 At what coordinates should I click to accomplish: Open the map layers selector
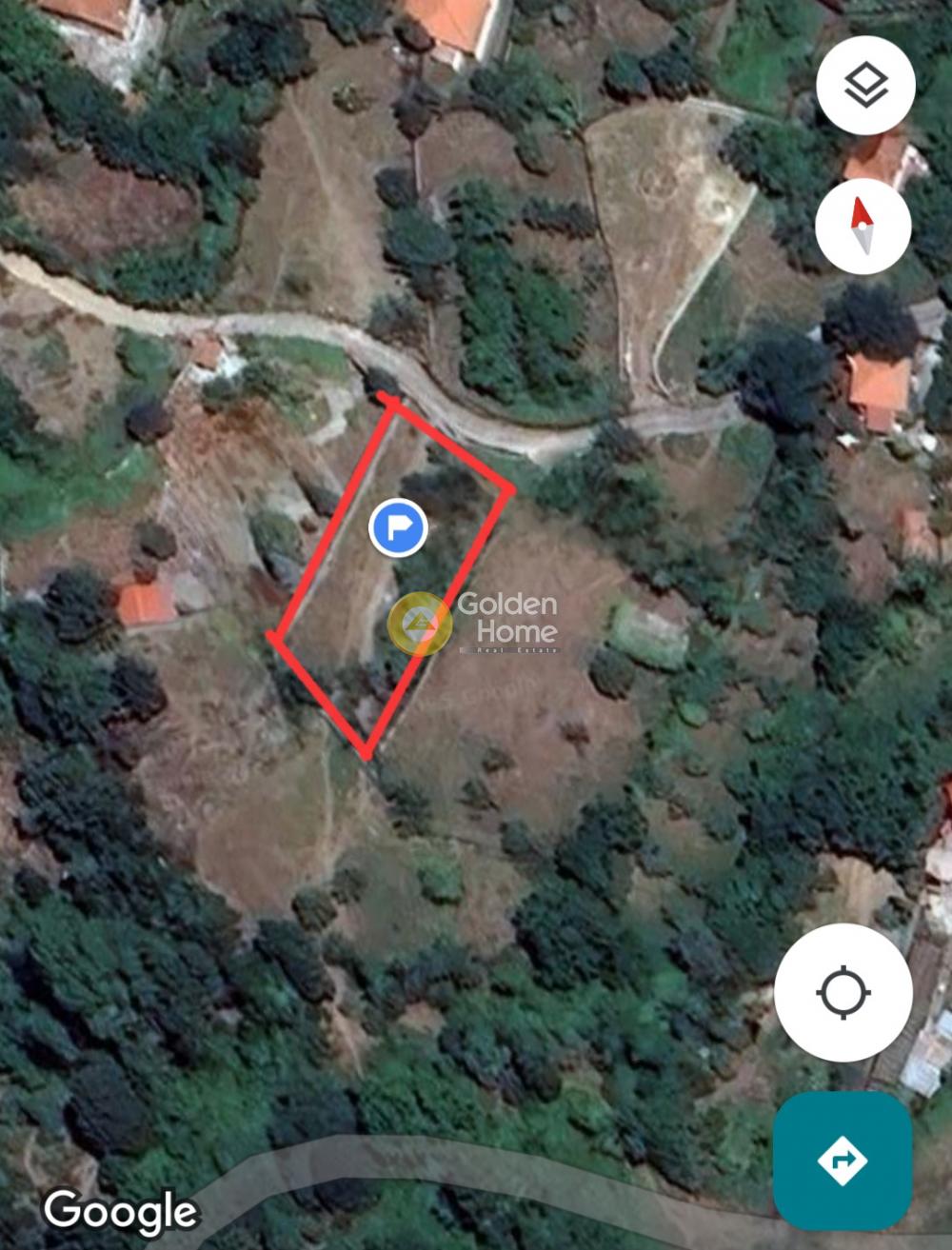[x=865, y=87]
